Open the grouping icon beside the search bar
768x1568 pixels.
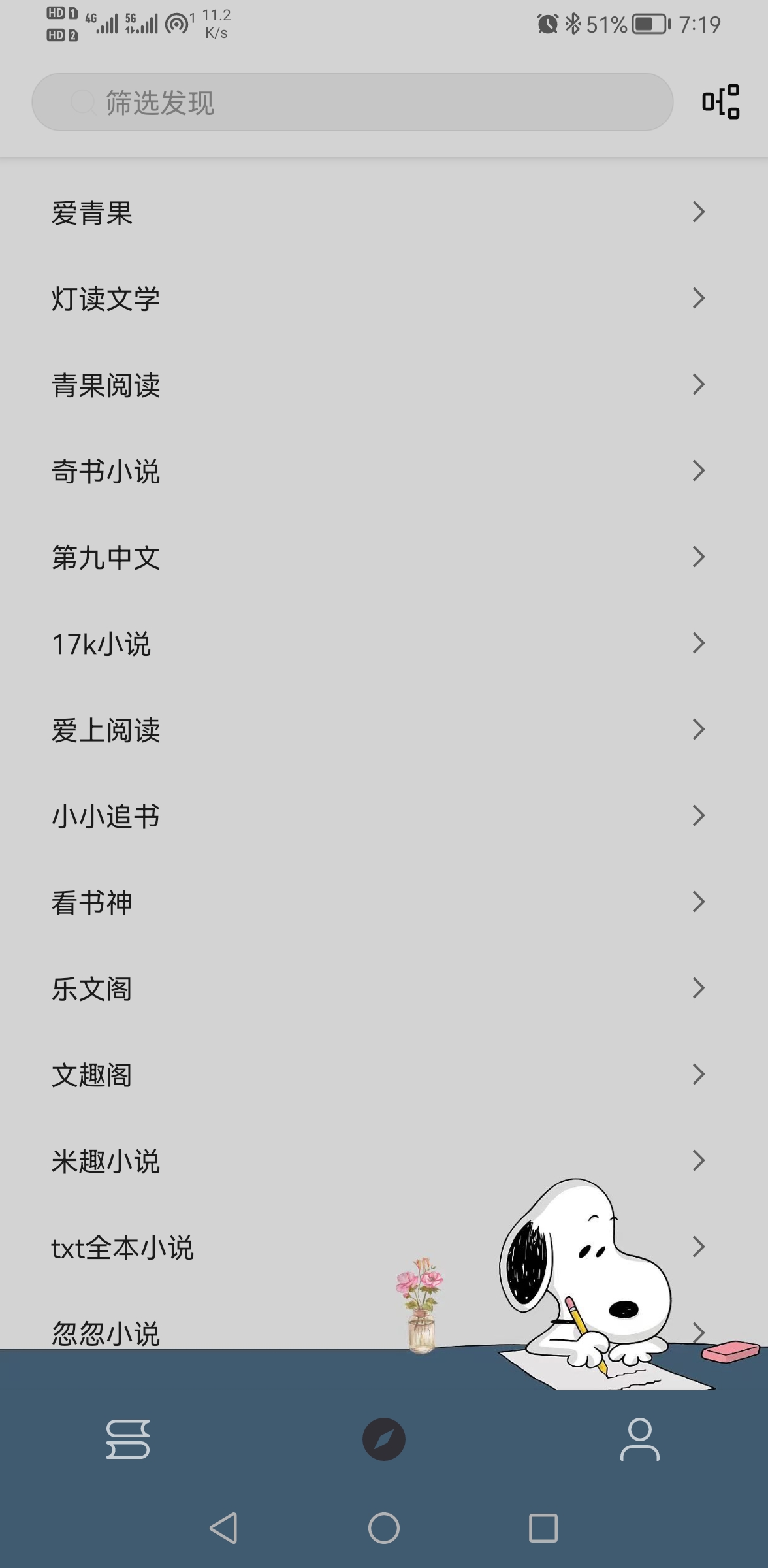[720, 102]
